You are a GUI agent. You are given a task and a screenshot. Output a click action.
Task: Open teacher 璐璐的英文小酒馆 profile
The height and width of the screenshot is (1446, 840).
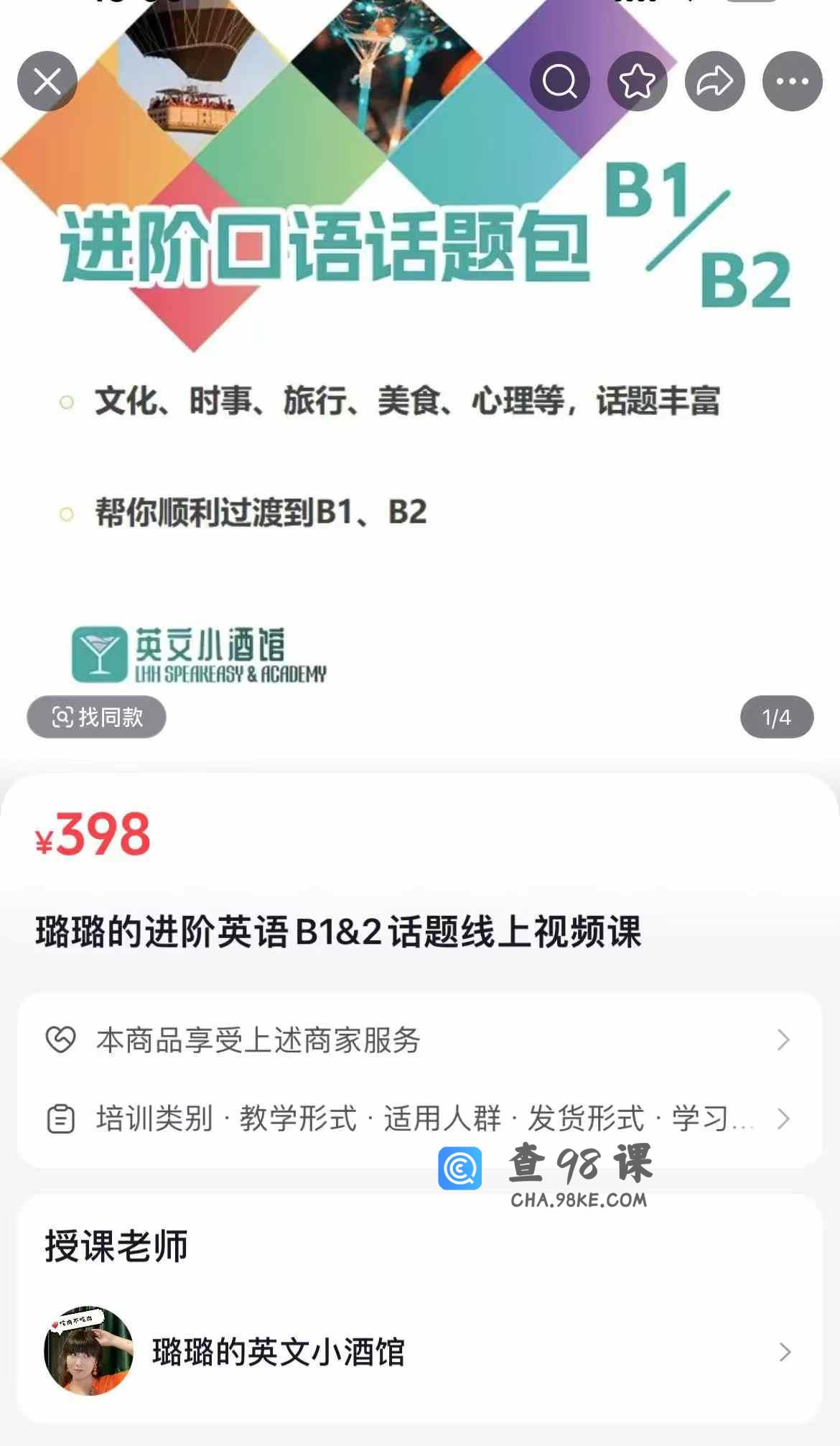pos(419,1352)
